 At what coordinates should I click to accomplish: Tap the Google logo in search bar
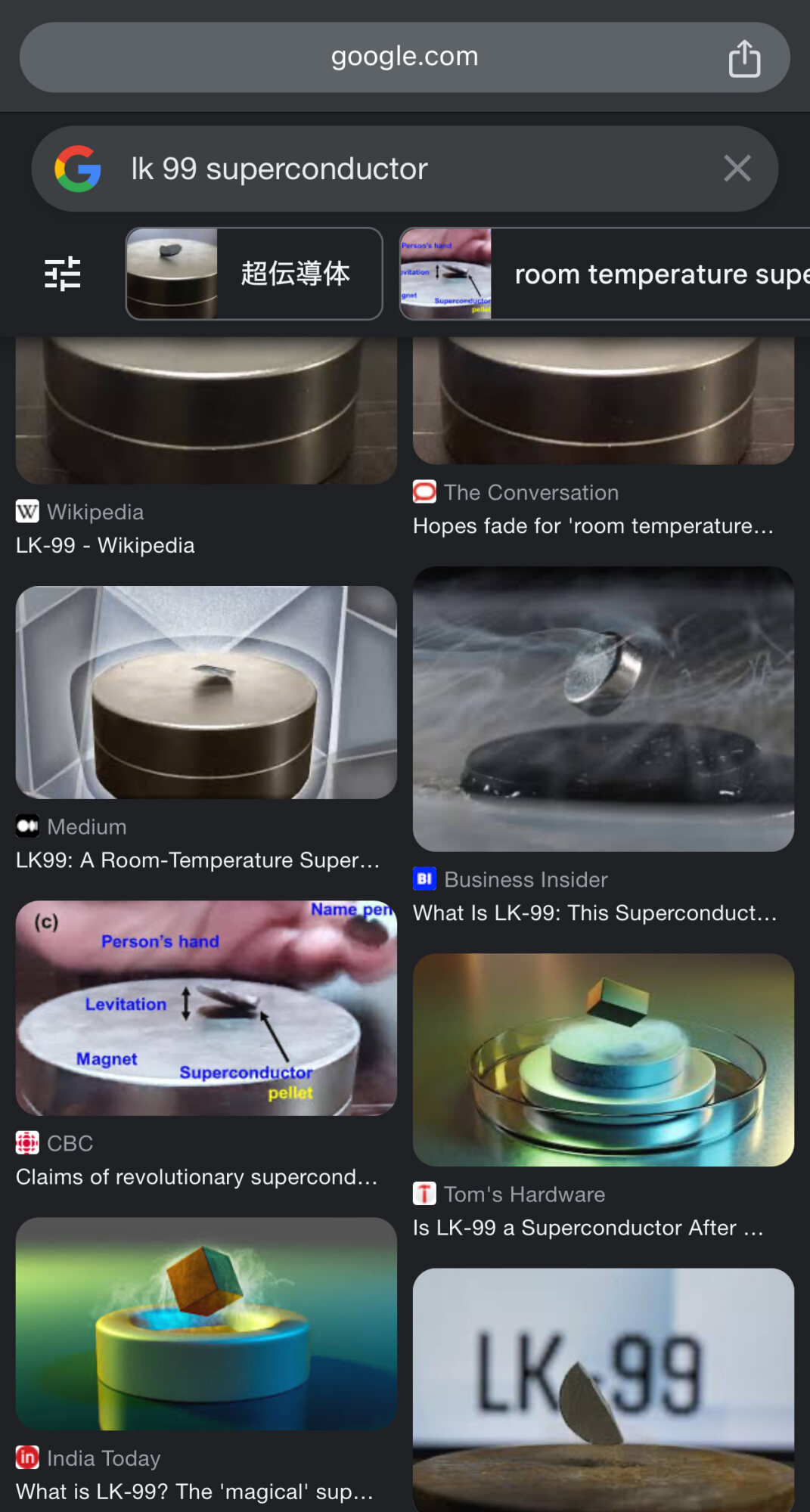click(78, 169)
